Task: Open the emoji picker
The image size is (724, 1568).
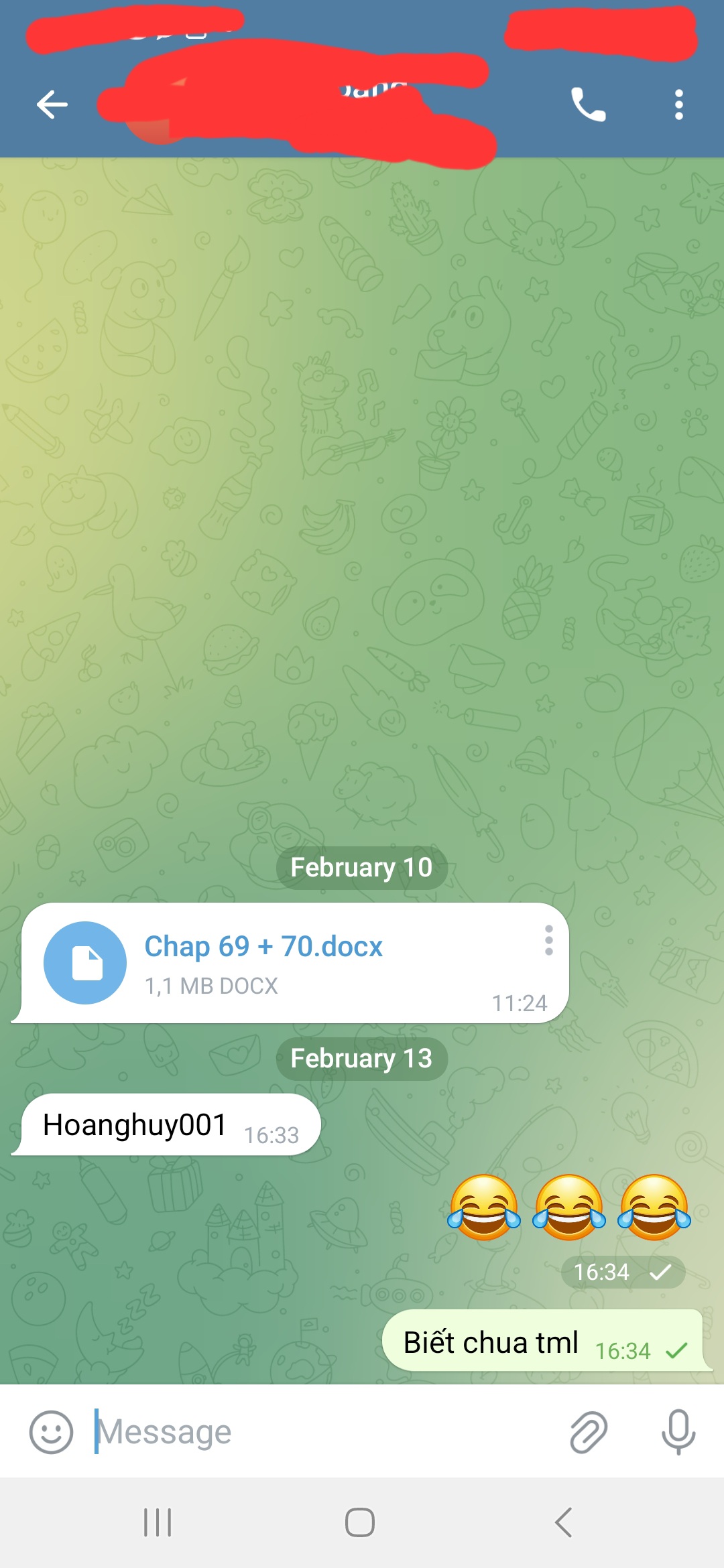Action: pos(51,1432)
